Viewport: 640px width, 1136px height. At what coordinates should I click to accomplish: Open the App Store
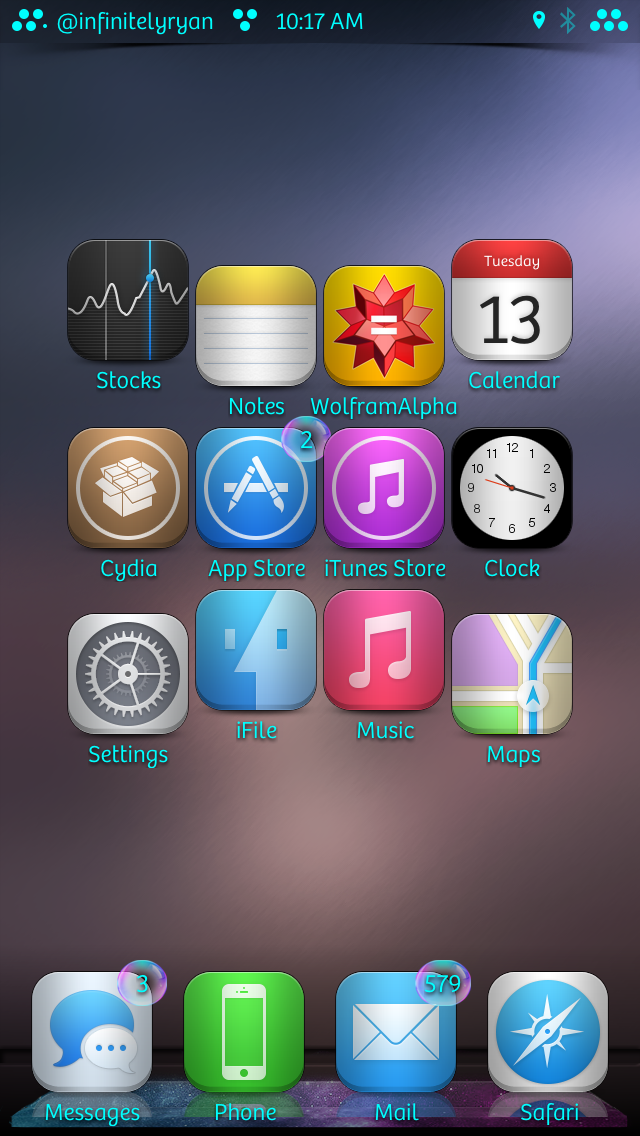click(256, 488)
